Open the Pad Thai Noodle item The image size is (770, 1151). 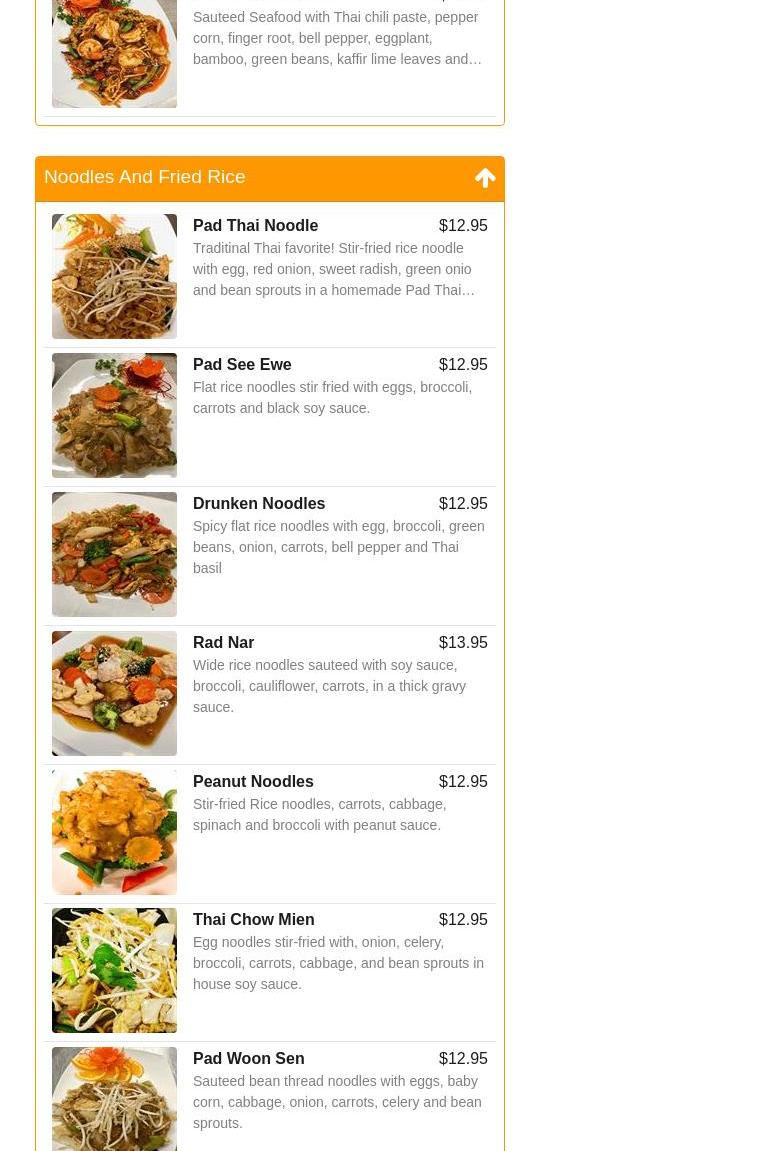coord(256,226)
